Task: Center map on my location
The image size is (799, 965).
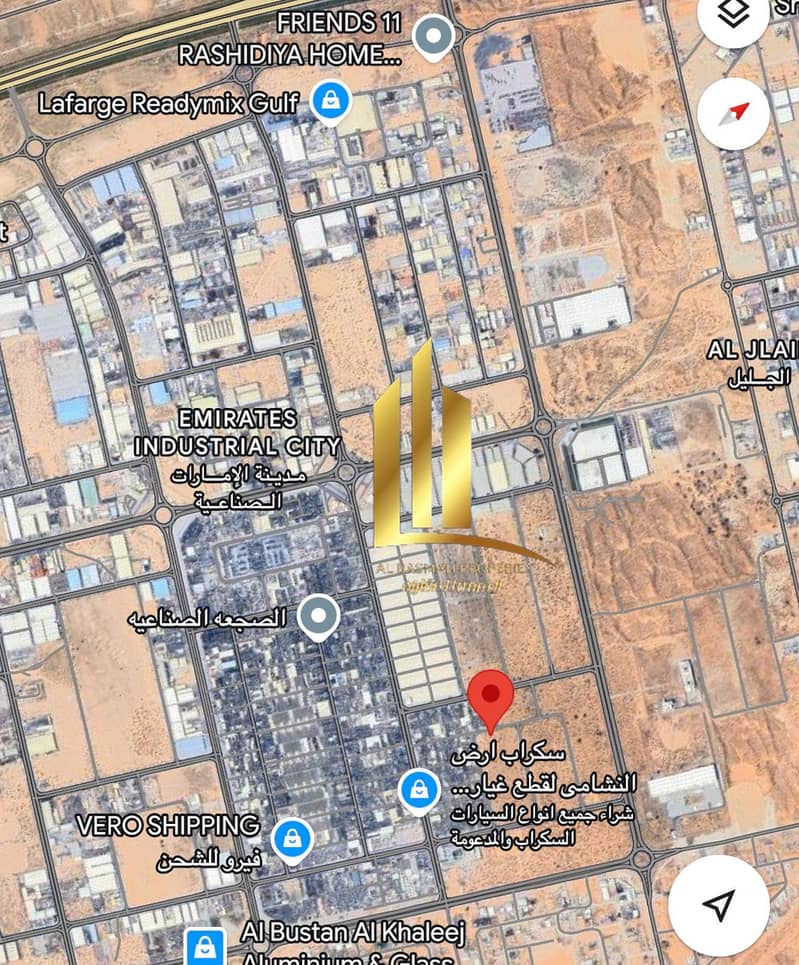Action: 719,905
